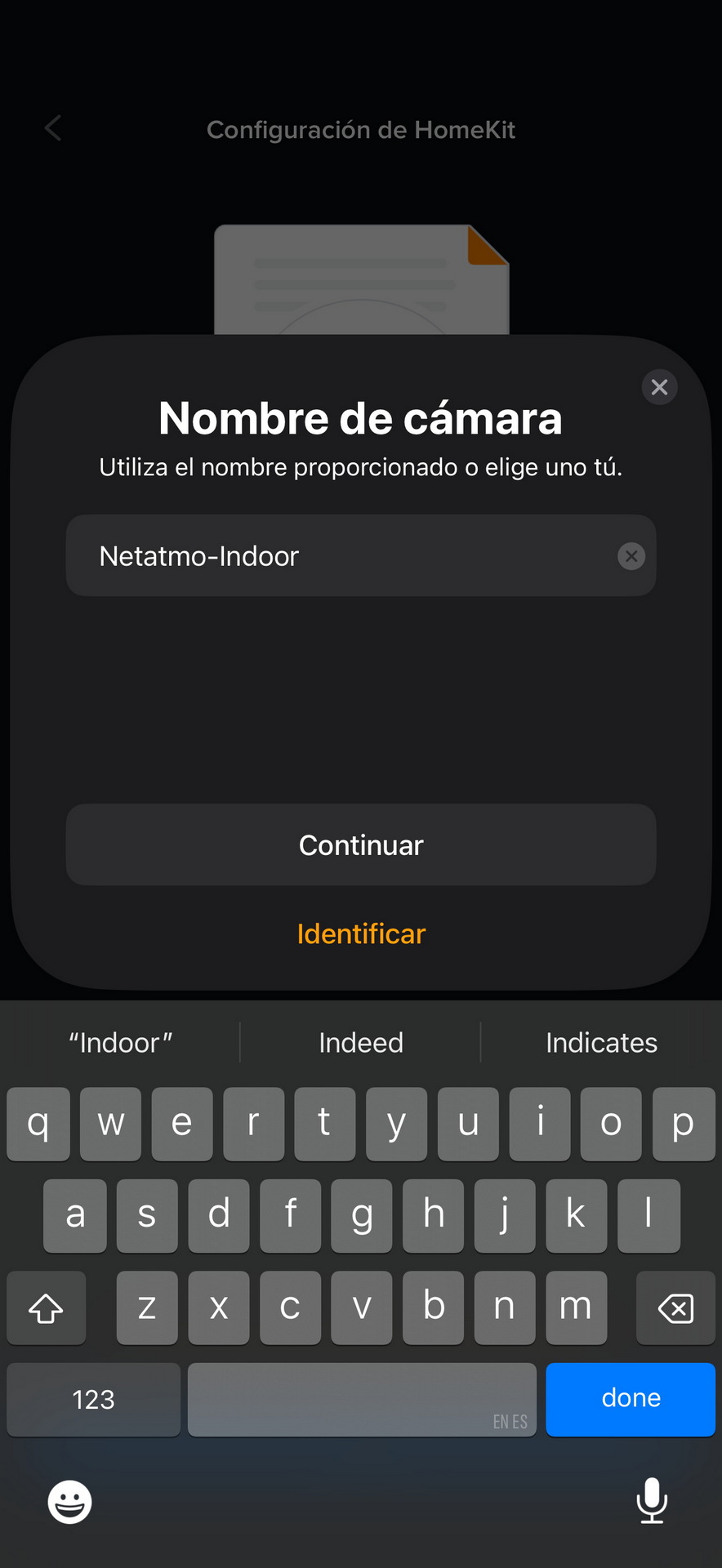Switch keyboard to 123 numbers layout

click(93, 1399)
